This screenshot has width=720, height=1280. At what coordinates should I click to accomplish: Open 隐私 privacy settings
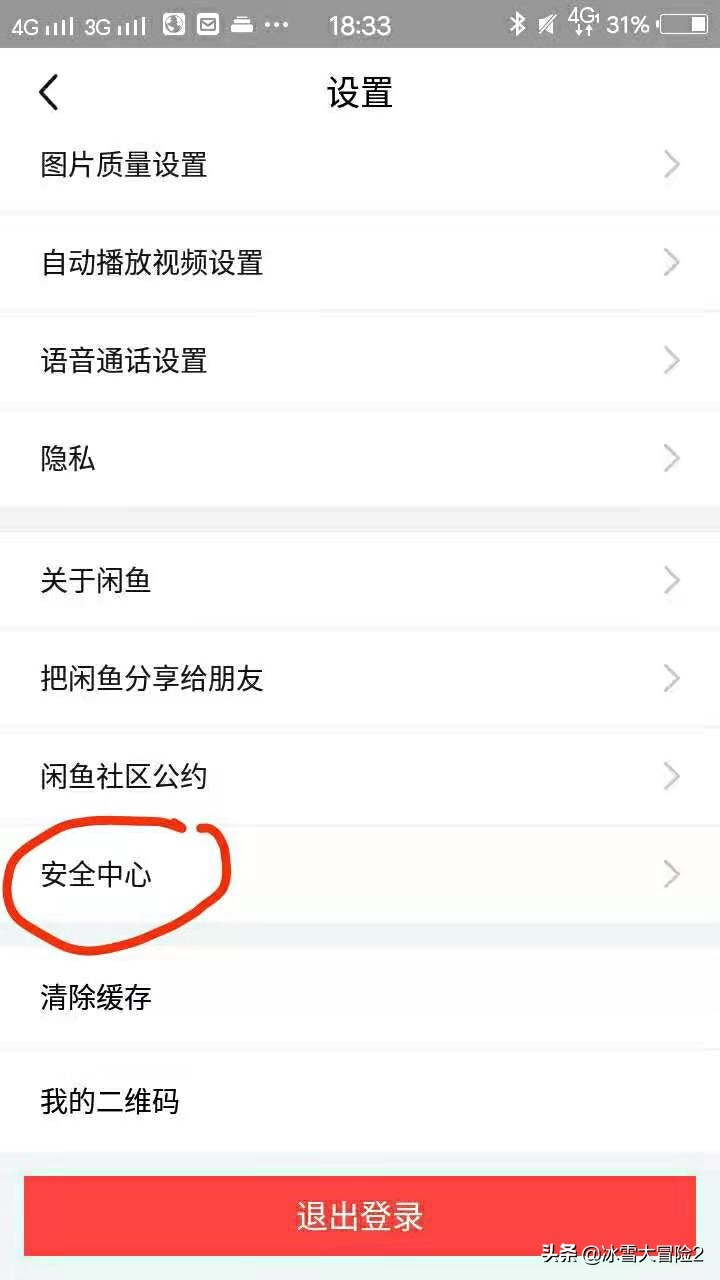[66, 458]
